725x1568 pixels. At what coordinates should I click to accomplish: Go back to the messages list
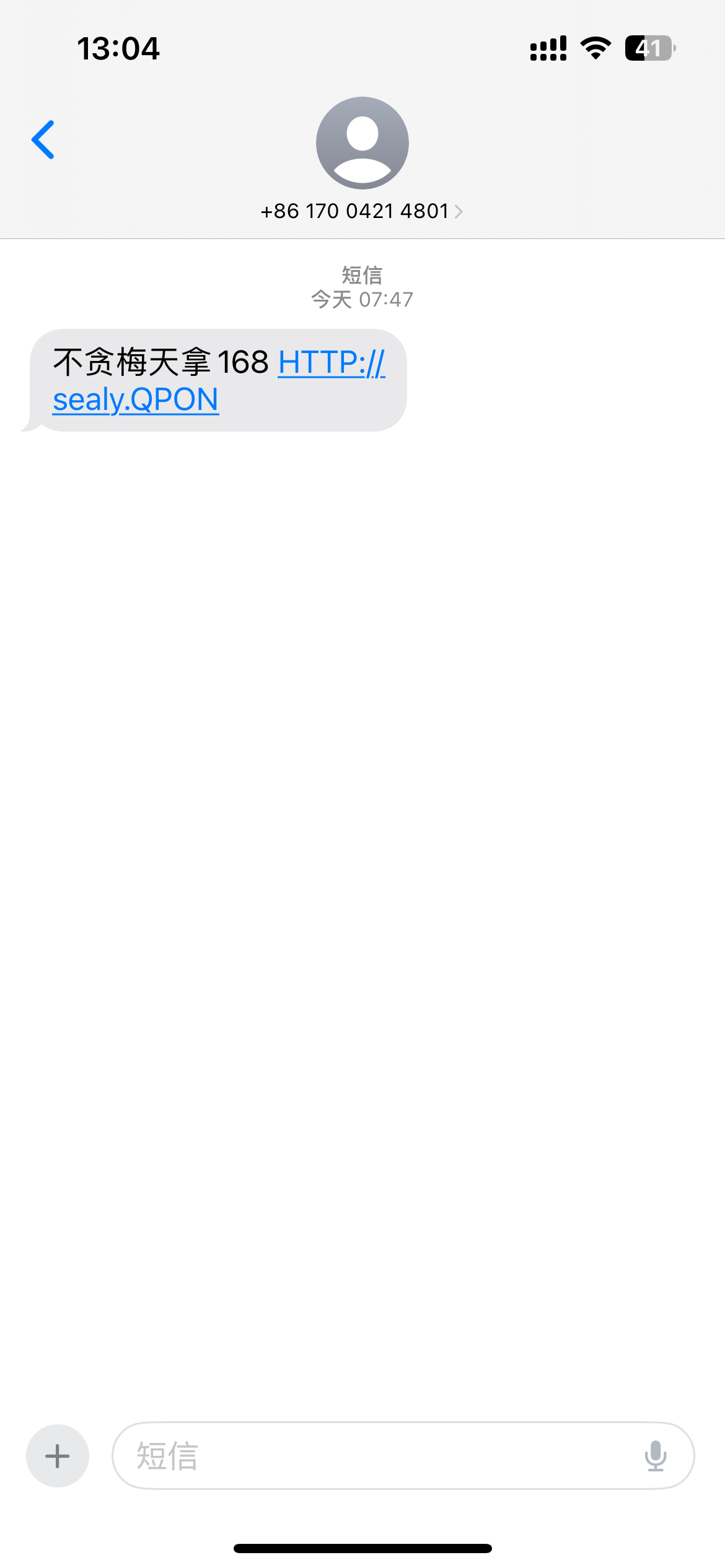(43, 140)
